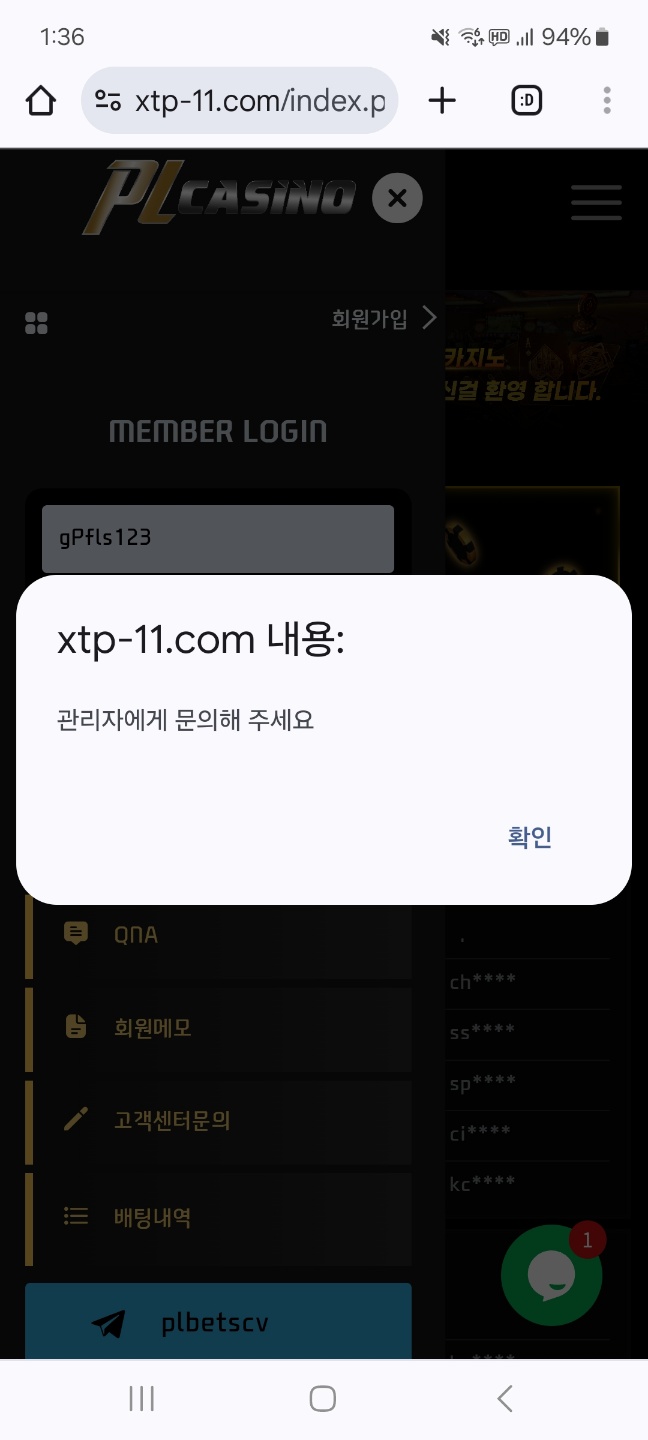
Task: Close the side login panel
Action: tap(397, 198)
